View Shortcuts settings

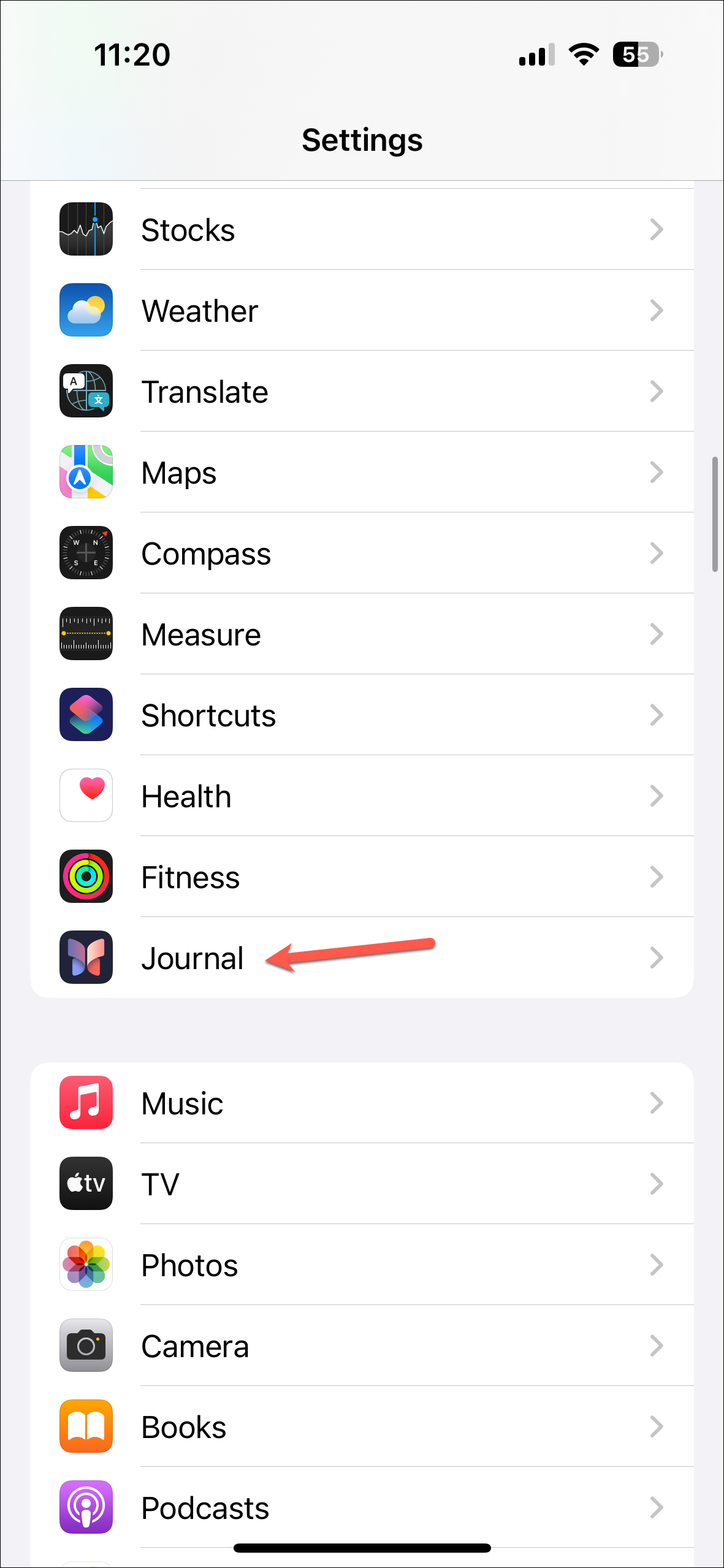[x=362, y=715]
